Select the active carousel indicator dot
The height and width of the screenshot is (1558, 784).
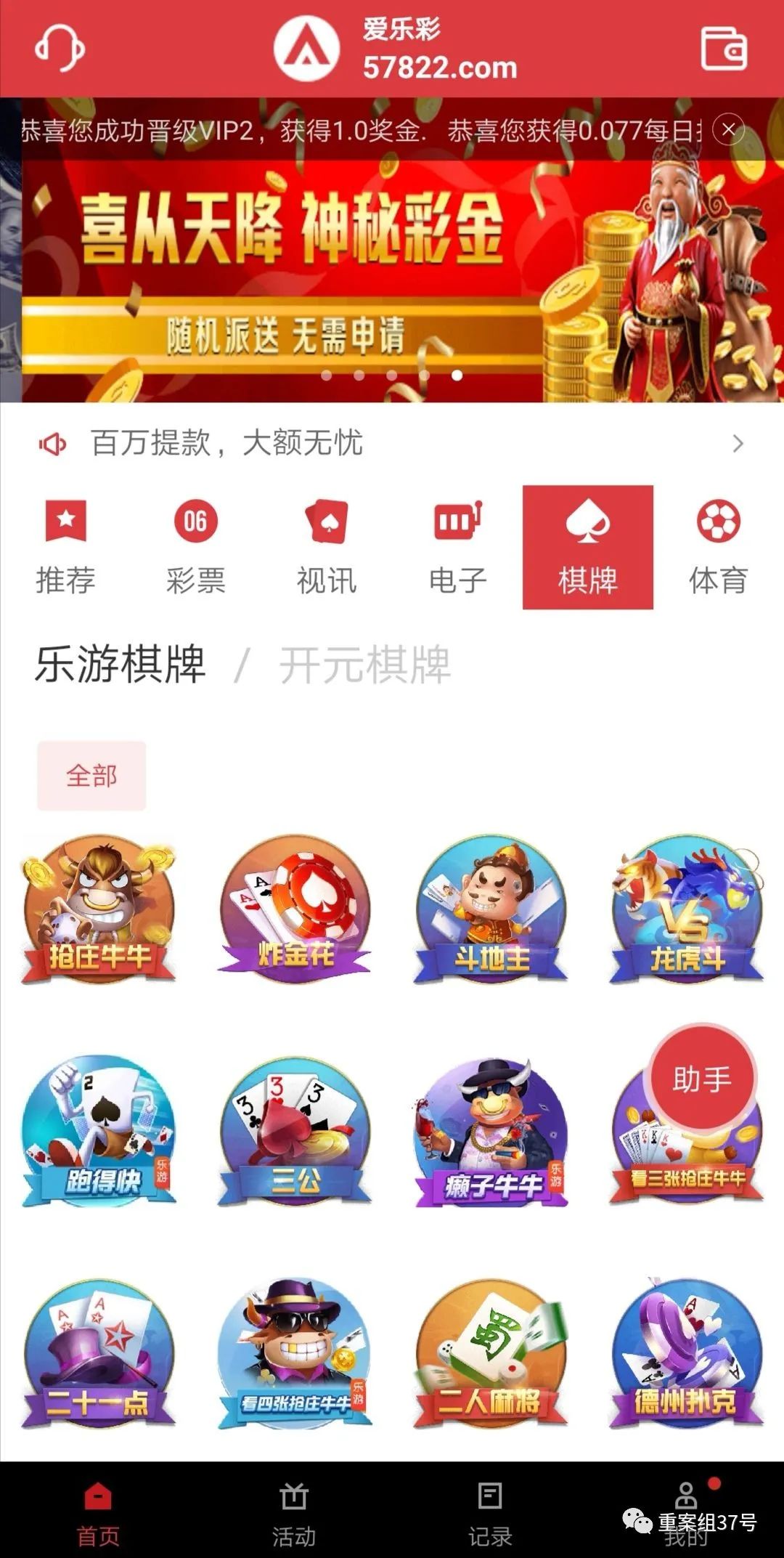458,374
